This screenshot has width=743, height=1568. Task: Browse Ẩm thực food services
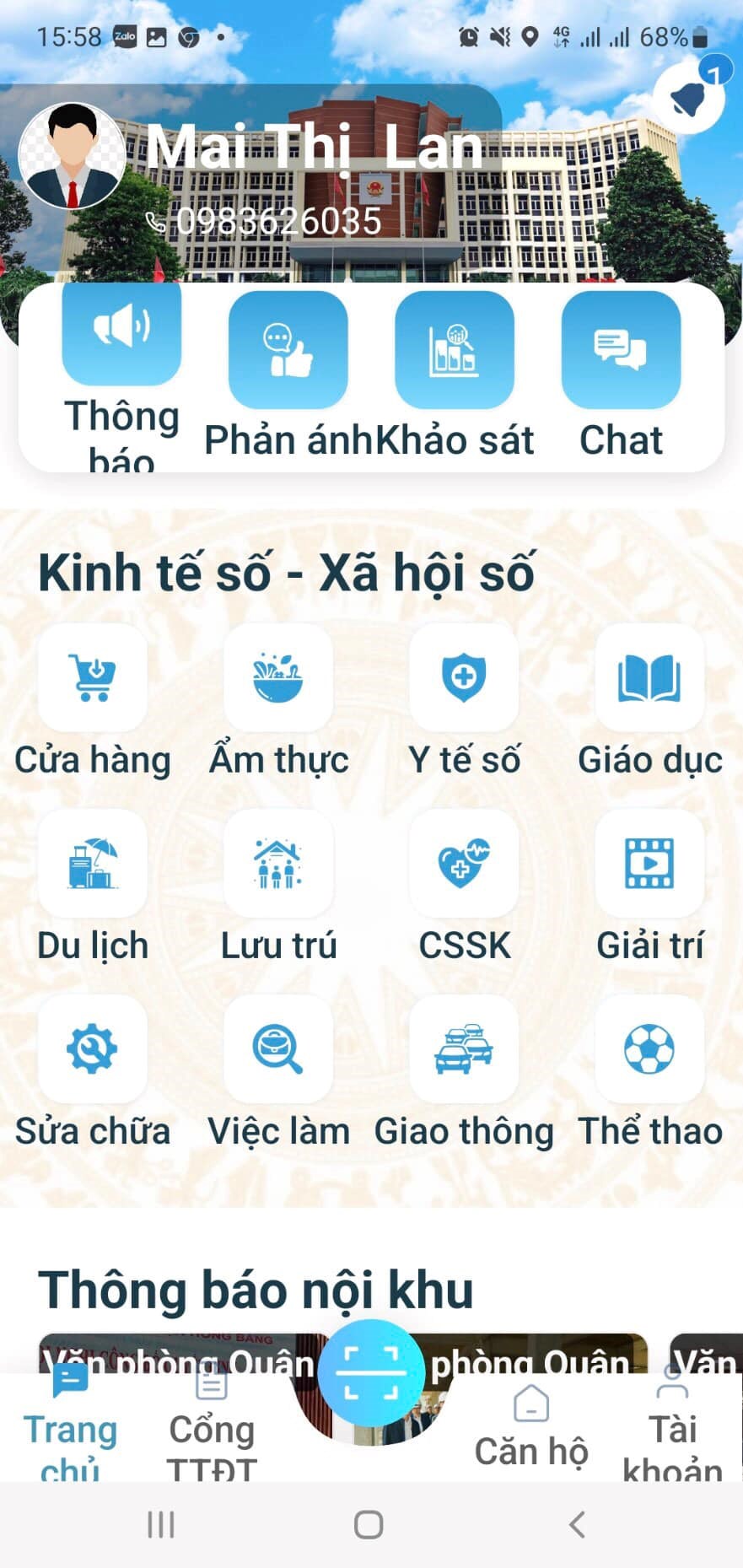point(278,678)
